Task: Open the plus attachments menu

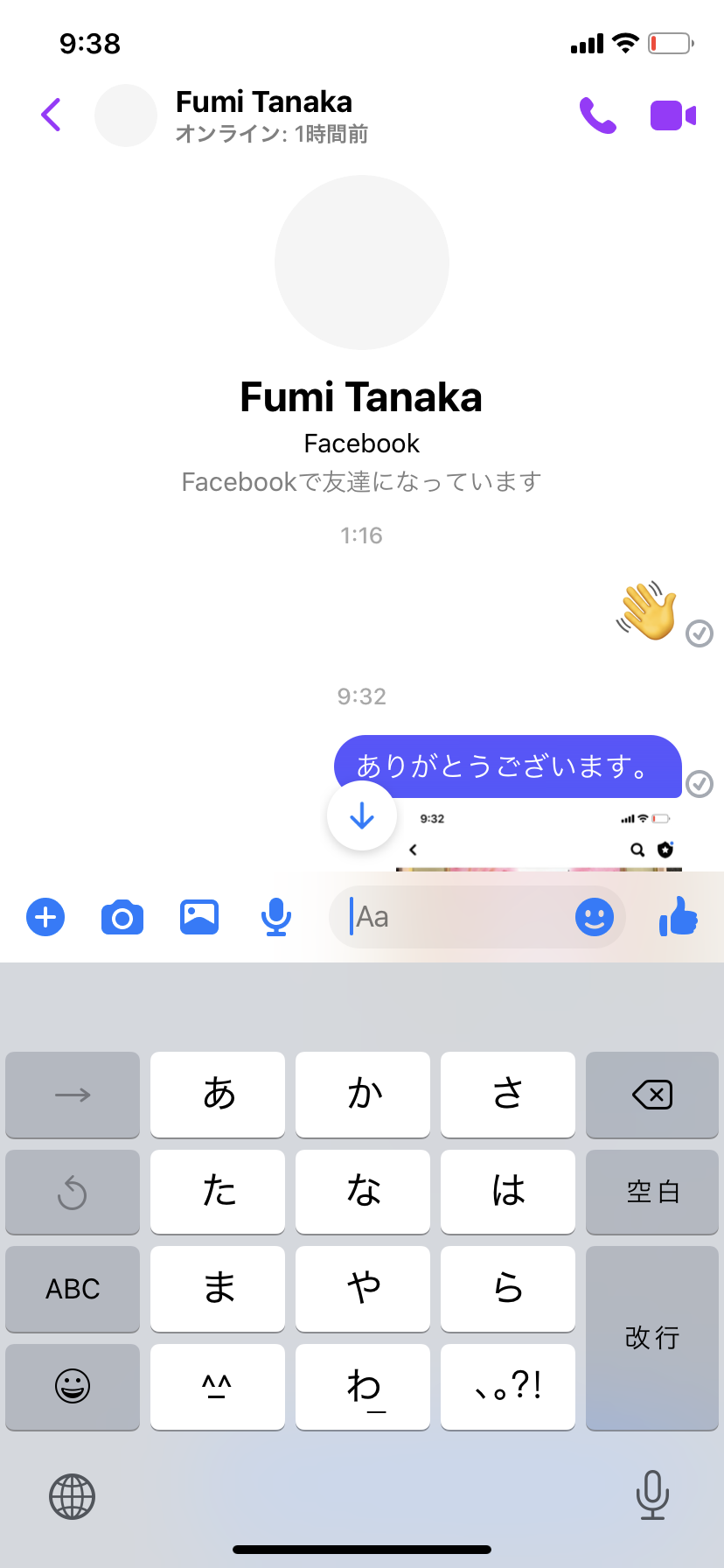Action: tap(45, 917)
